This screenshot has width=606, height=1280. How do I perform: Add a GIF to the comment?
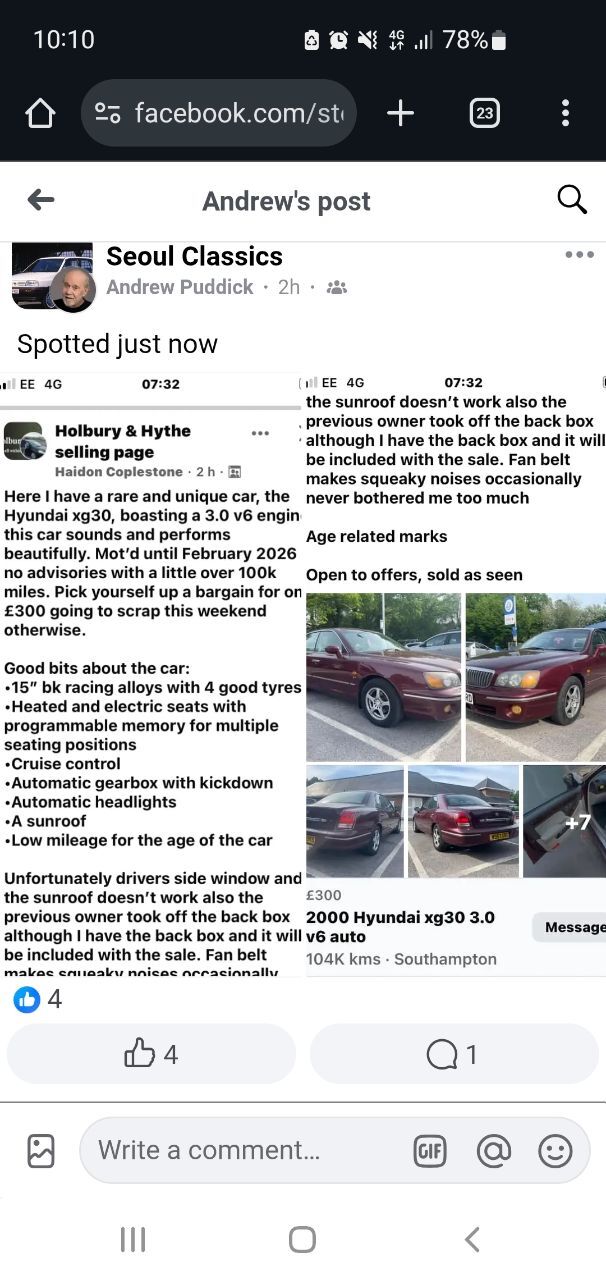pos(430,1151)
